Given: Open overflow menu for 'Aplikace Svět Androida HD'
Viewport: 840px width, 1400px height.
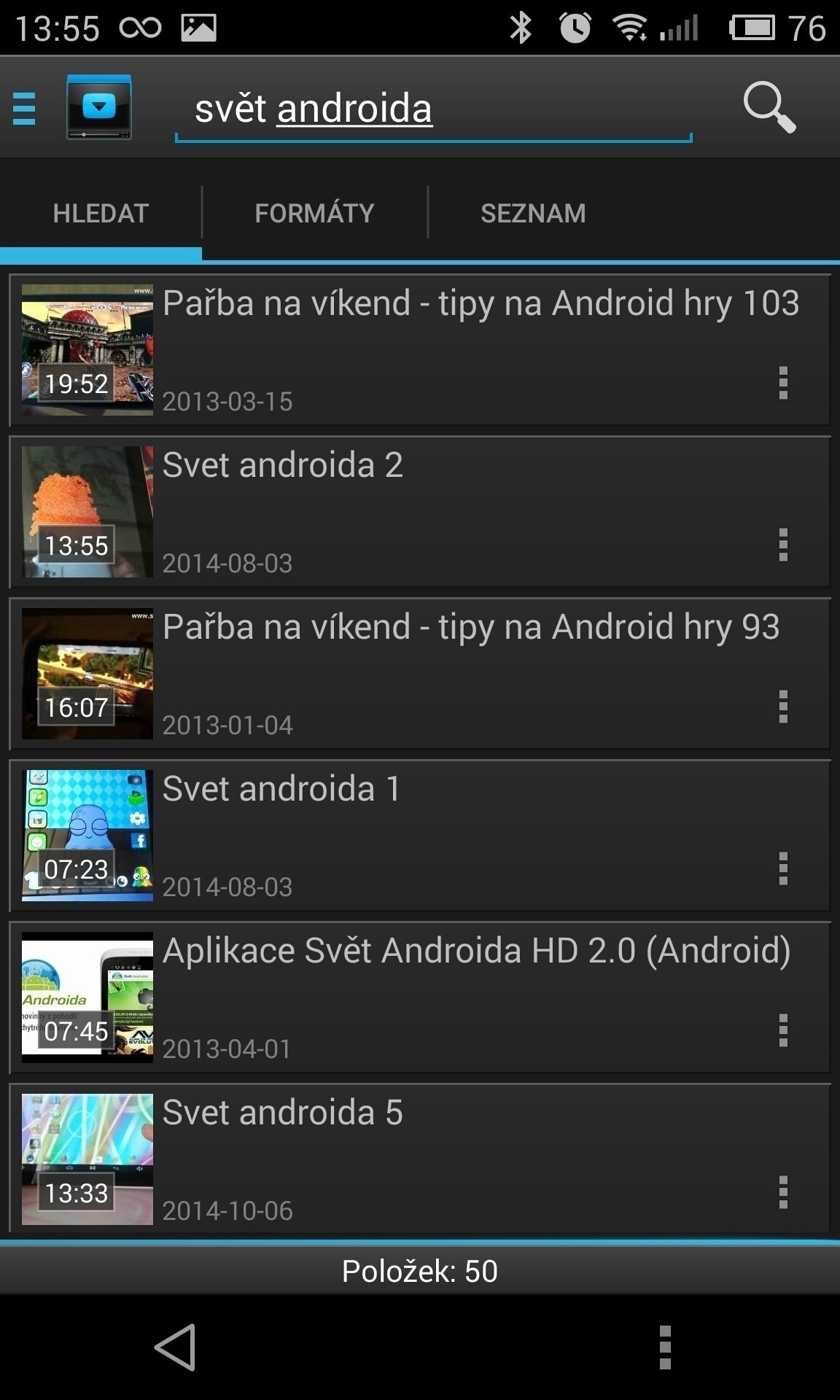Looking at the screenshot, I should (783, 1030).
